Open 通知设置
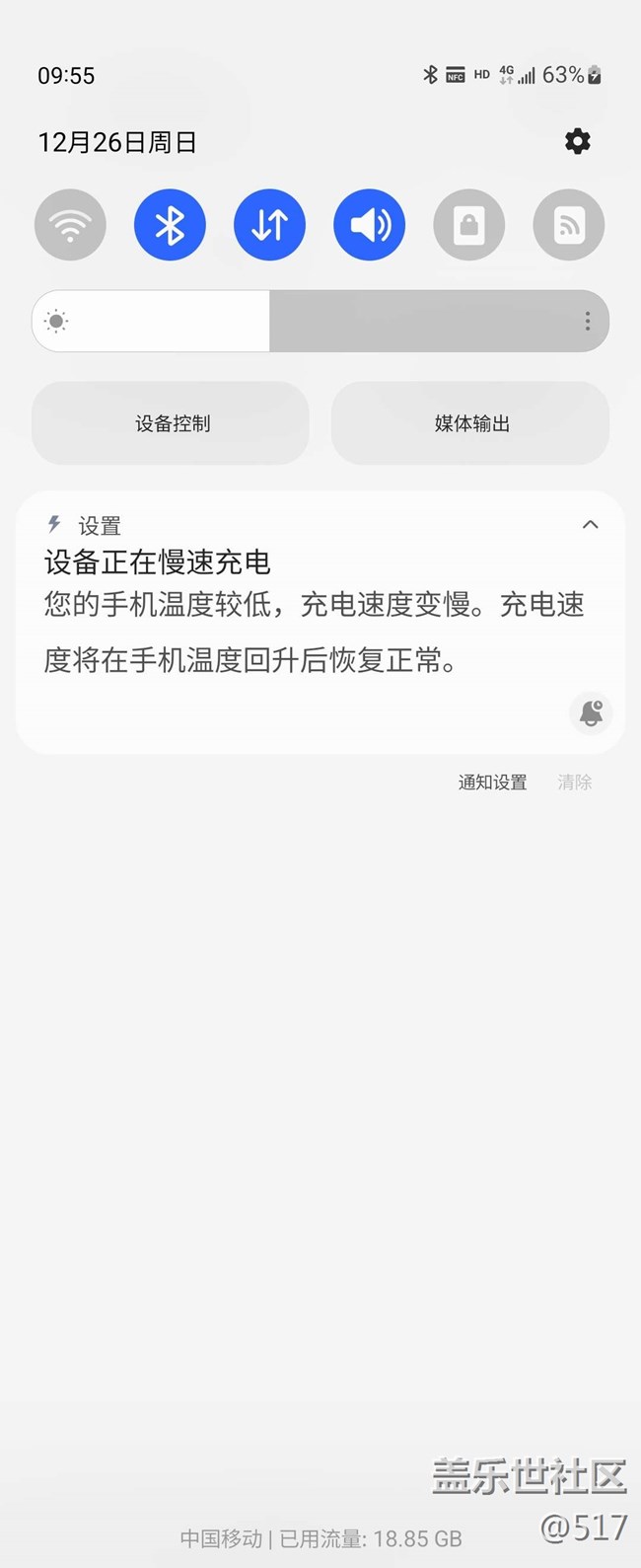Viewport: 641px width, 1568px height. [x=492, y=783]
